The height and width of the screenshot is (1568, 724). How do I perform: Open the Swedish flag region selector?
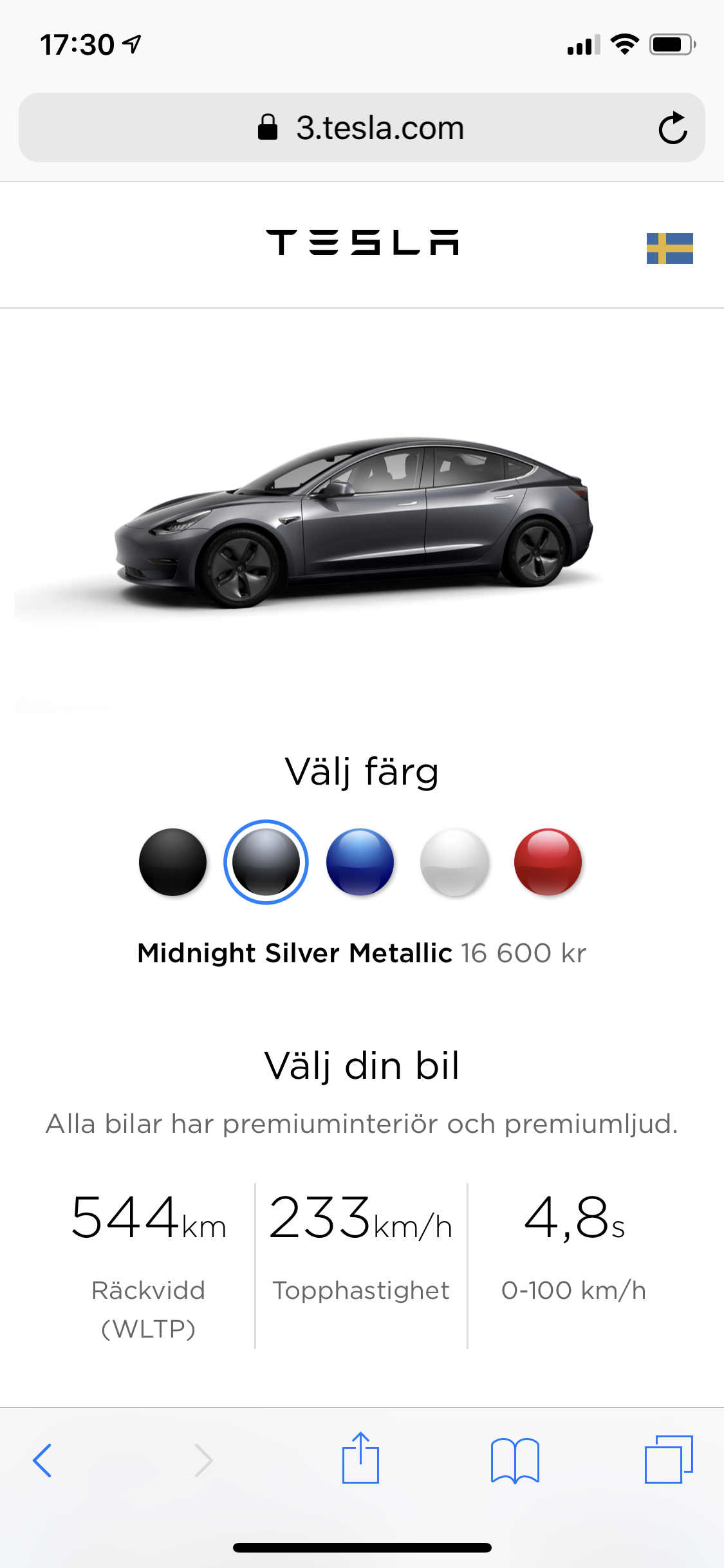click(669, 248)
